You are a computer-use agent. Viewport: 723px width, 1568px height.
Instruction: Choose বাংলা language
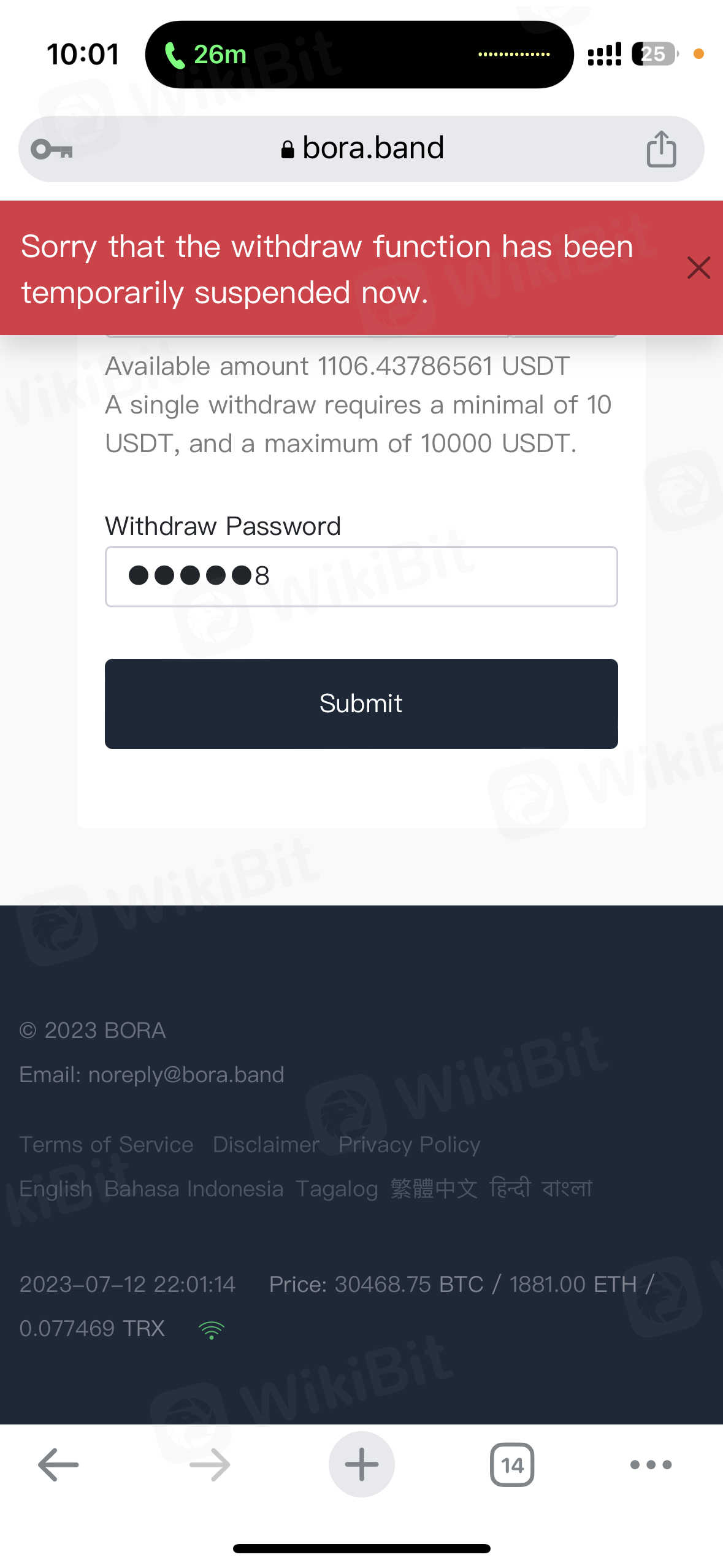[567, 1189]
